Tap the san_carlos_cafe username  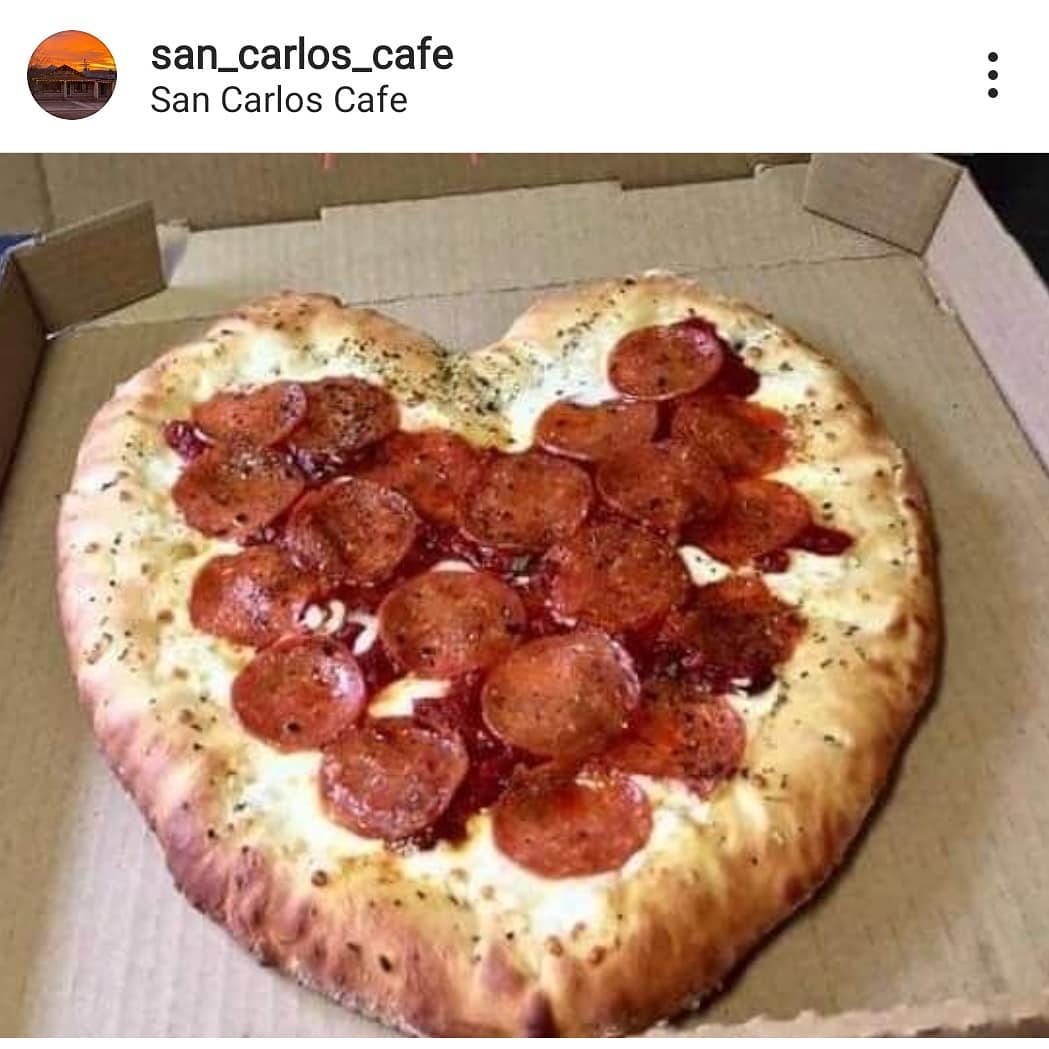coord(301,55)
